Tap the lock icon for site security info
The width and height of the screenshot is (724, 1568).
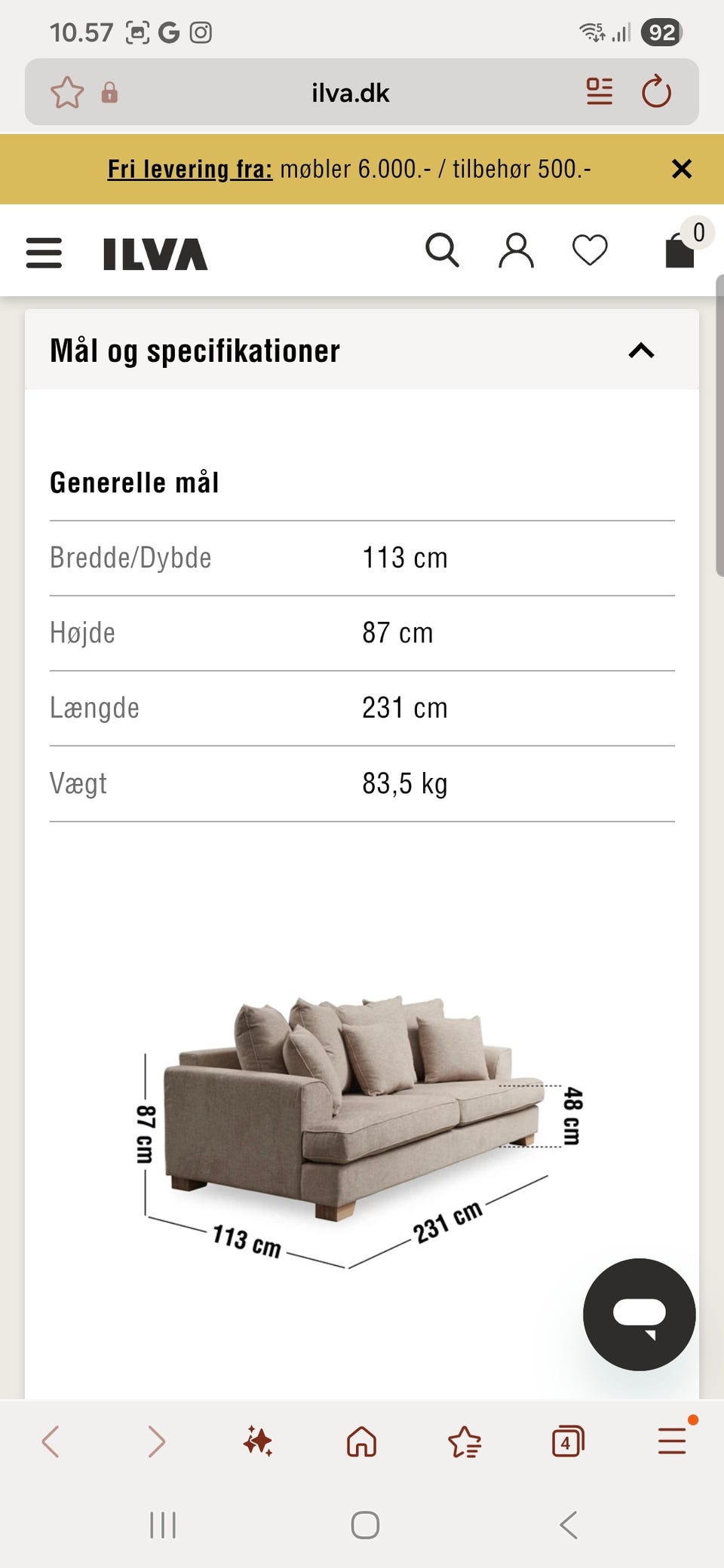111,94
